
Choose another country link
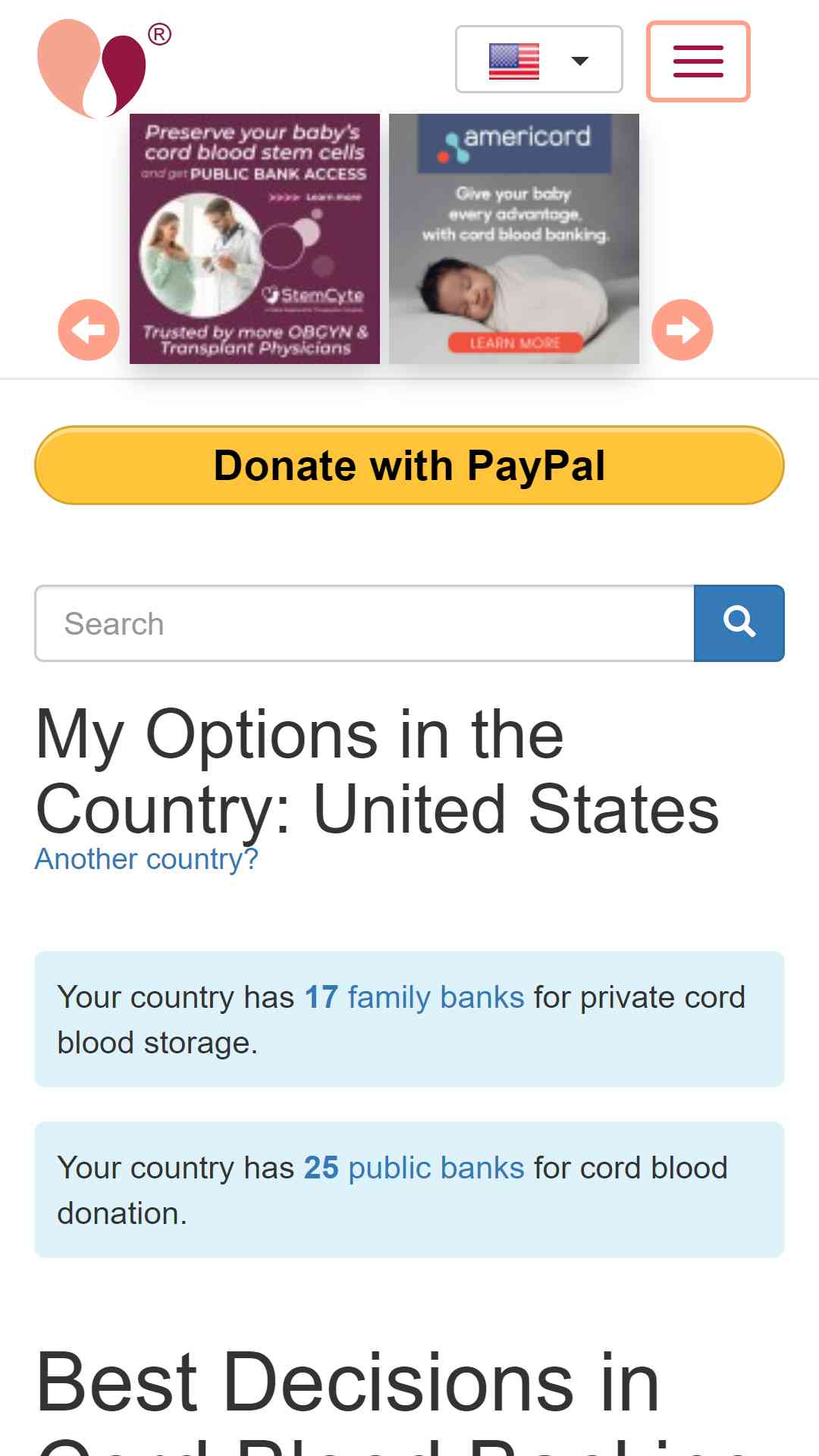(146, 859)
